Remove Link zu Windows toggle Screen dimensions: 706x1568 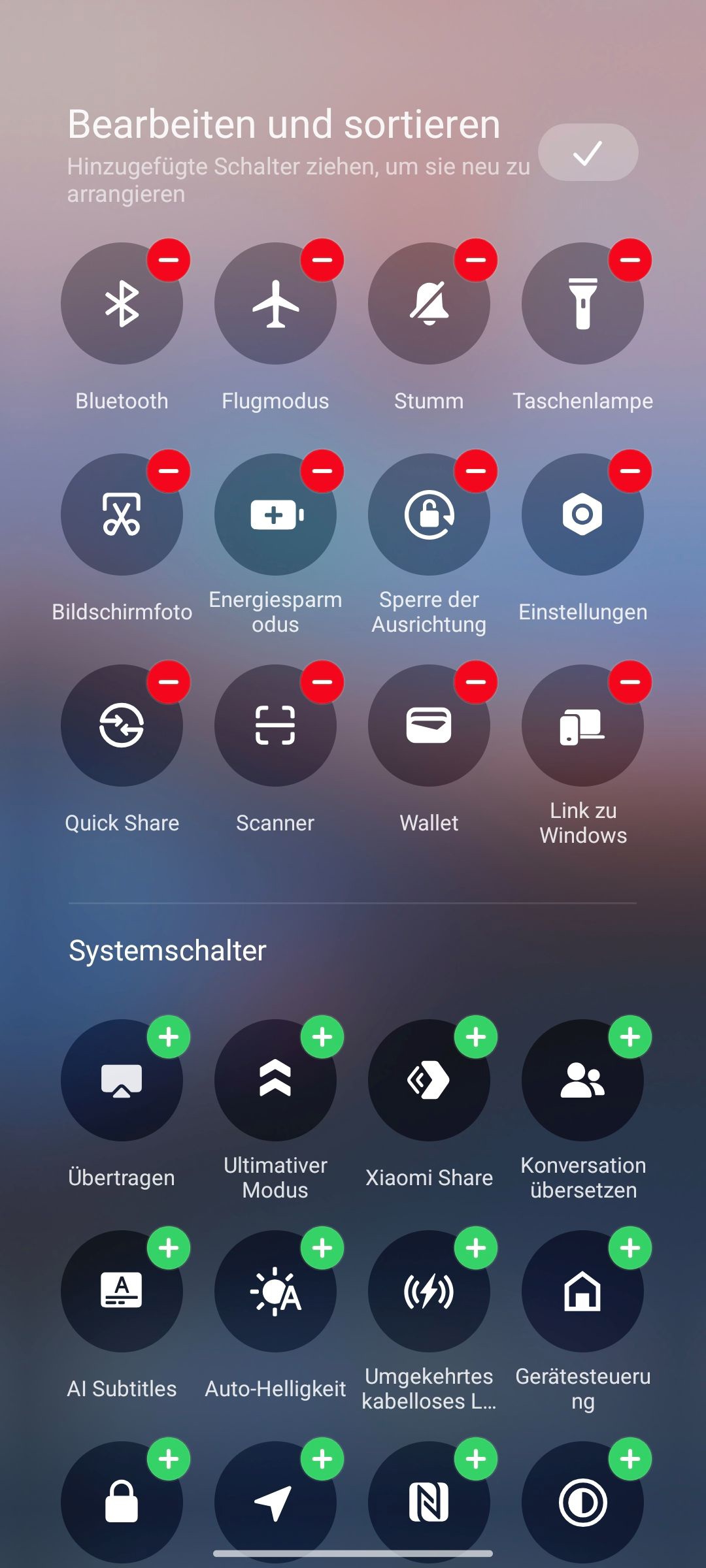[x=630, y=682]
